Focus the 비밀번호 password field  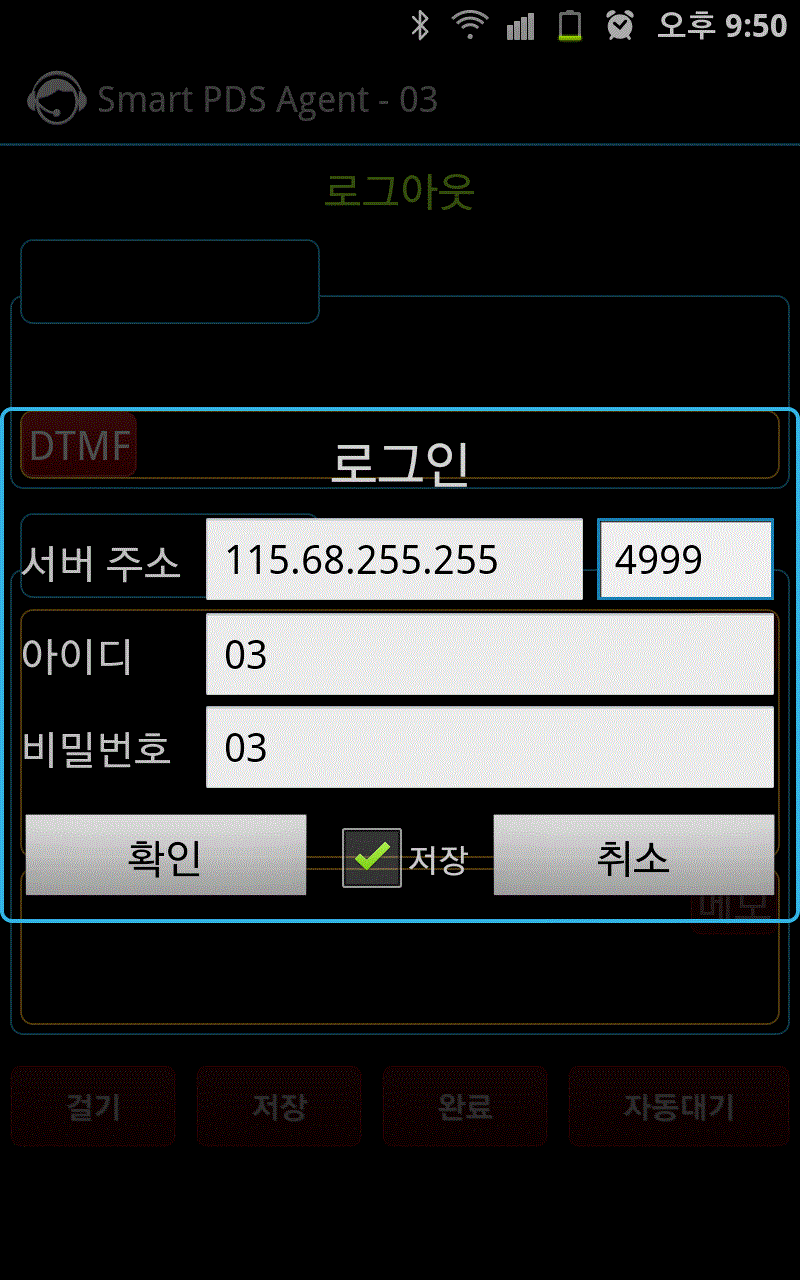point(489,748)
